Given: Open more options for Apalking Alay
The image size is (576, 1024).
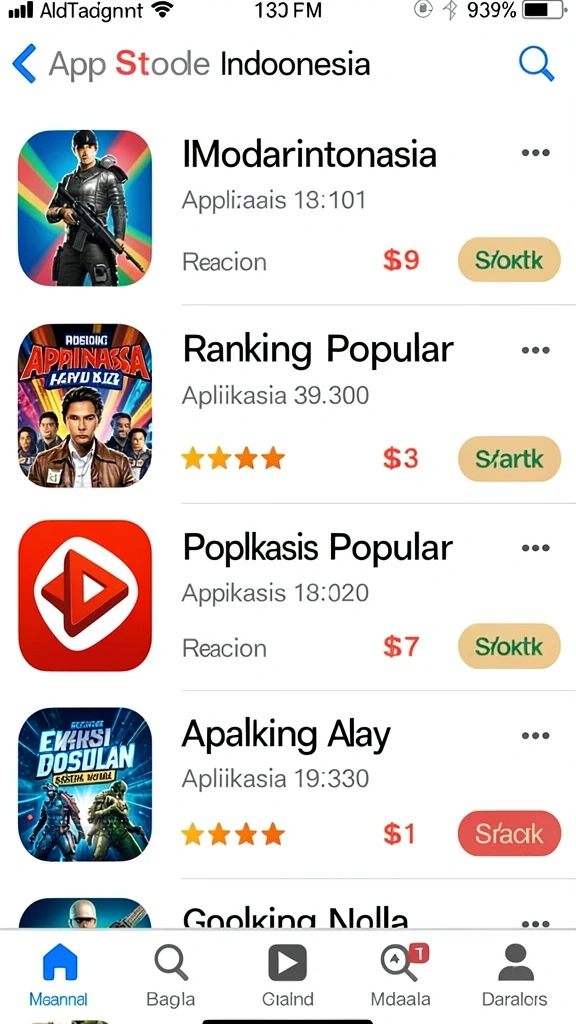Looking at the screenshot, I should [536, 735].
